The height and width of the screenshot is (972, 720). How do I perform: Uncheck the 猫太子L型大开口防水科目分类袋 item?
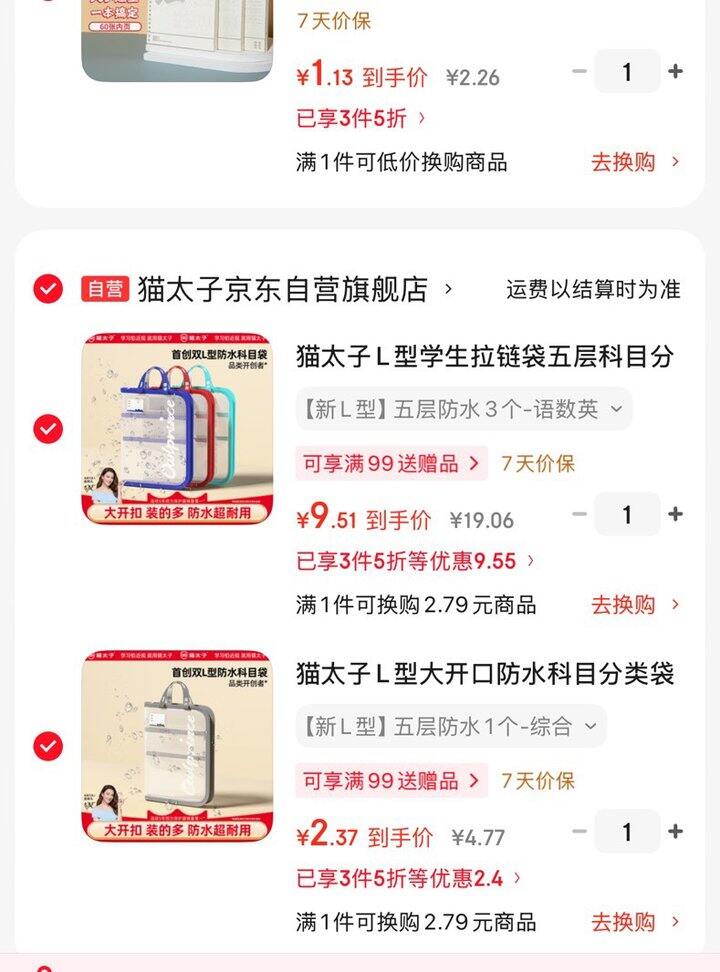[x=48, y=746]
